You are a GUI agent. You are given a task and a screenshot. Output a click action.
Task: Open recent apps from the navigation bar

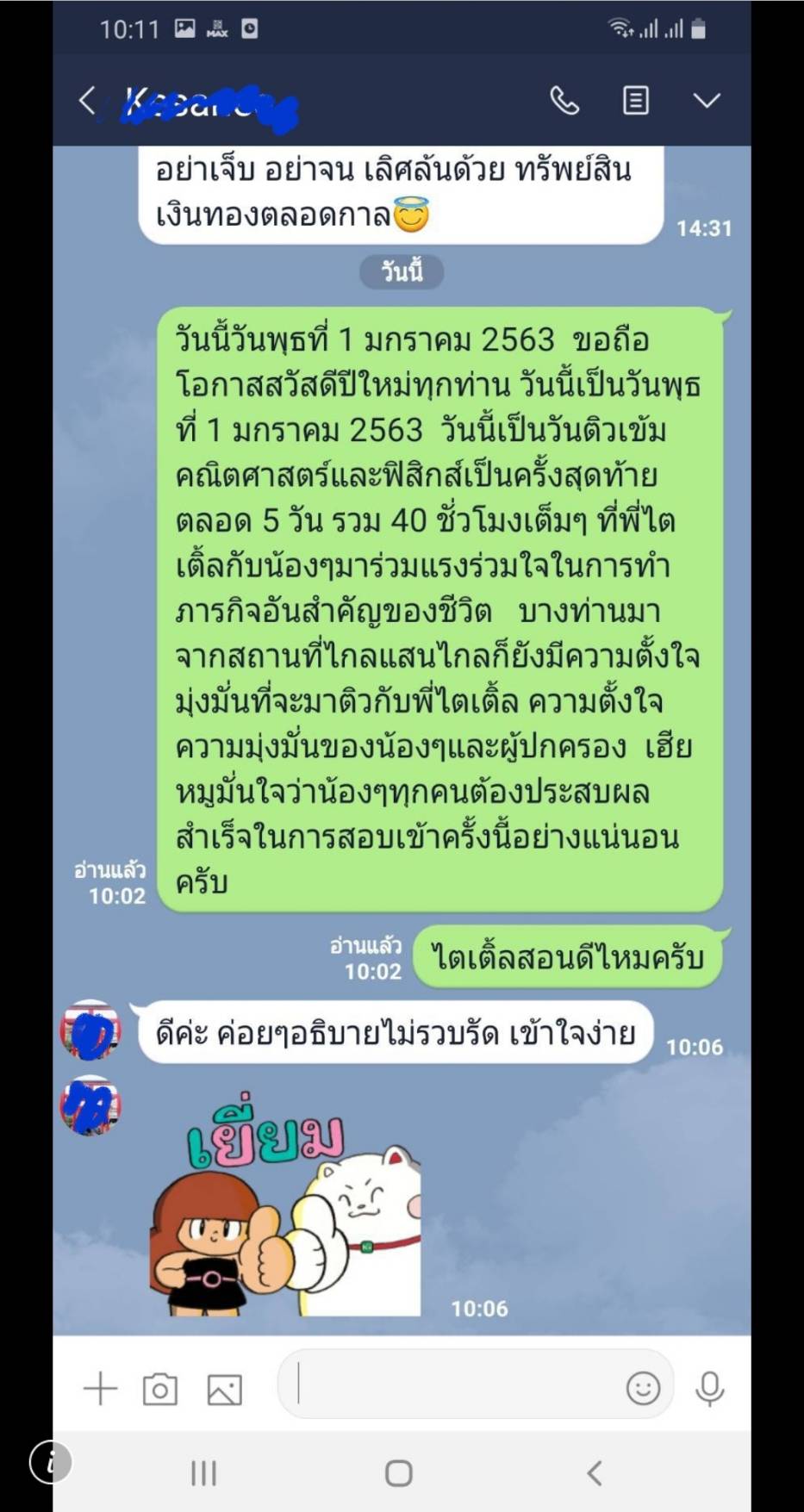pyautogui.click(x=203, y=1473)
